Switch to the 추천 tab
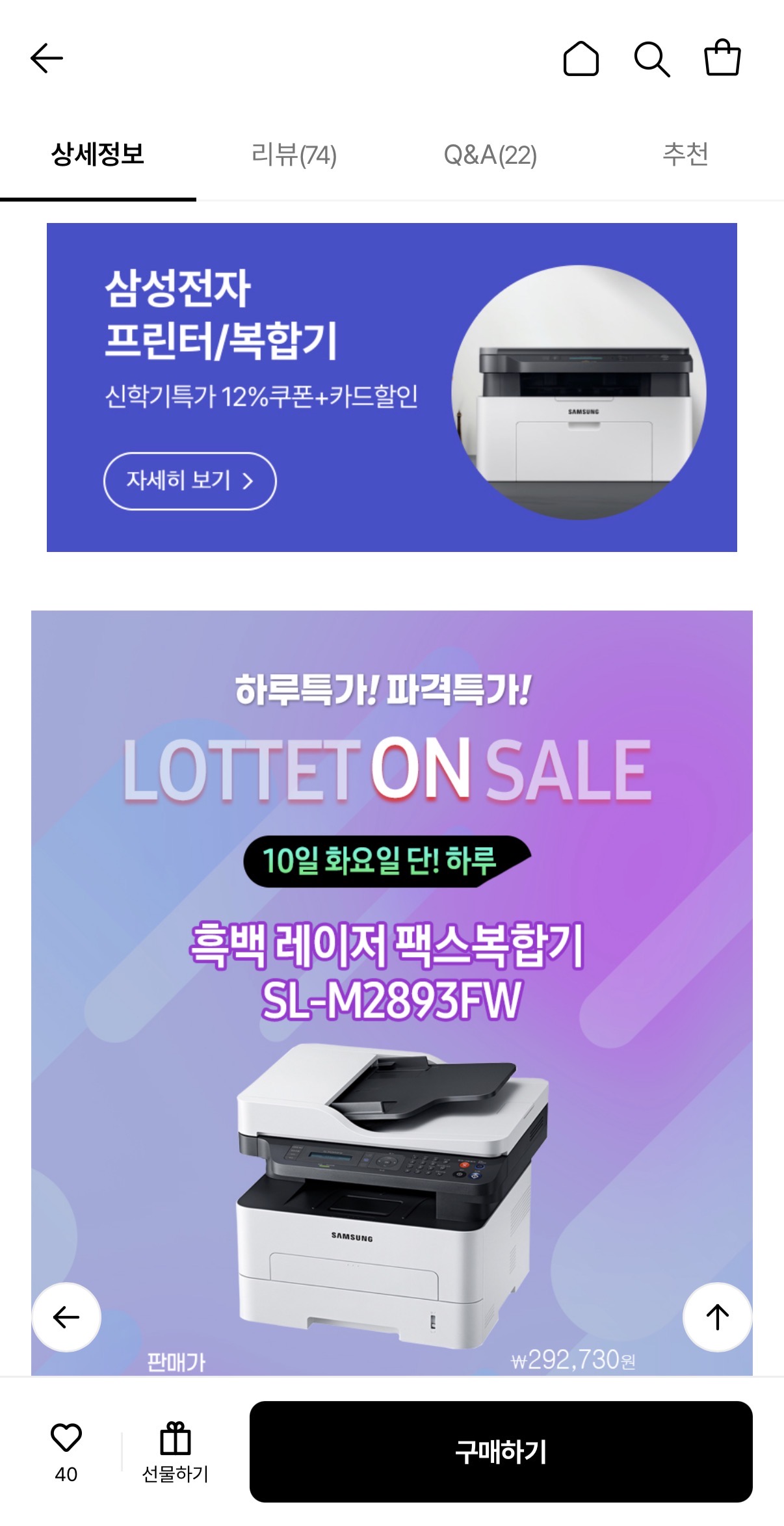784x1526 pixels. (685, 155)
